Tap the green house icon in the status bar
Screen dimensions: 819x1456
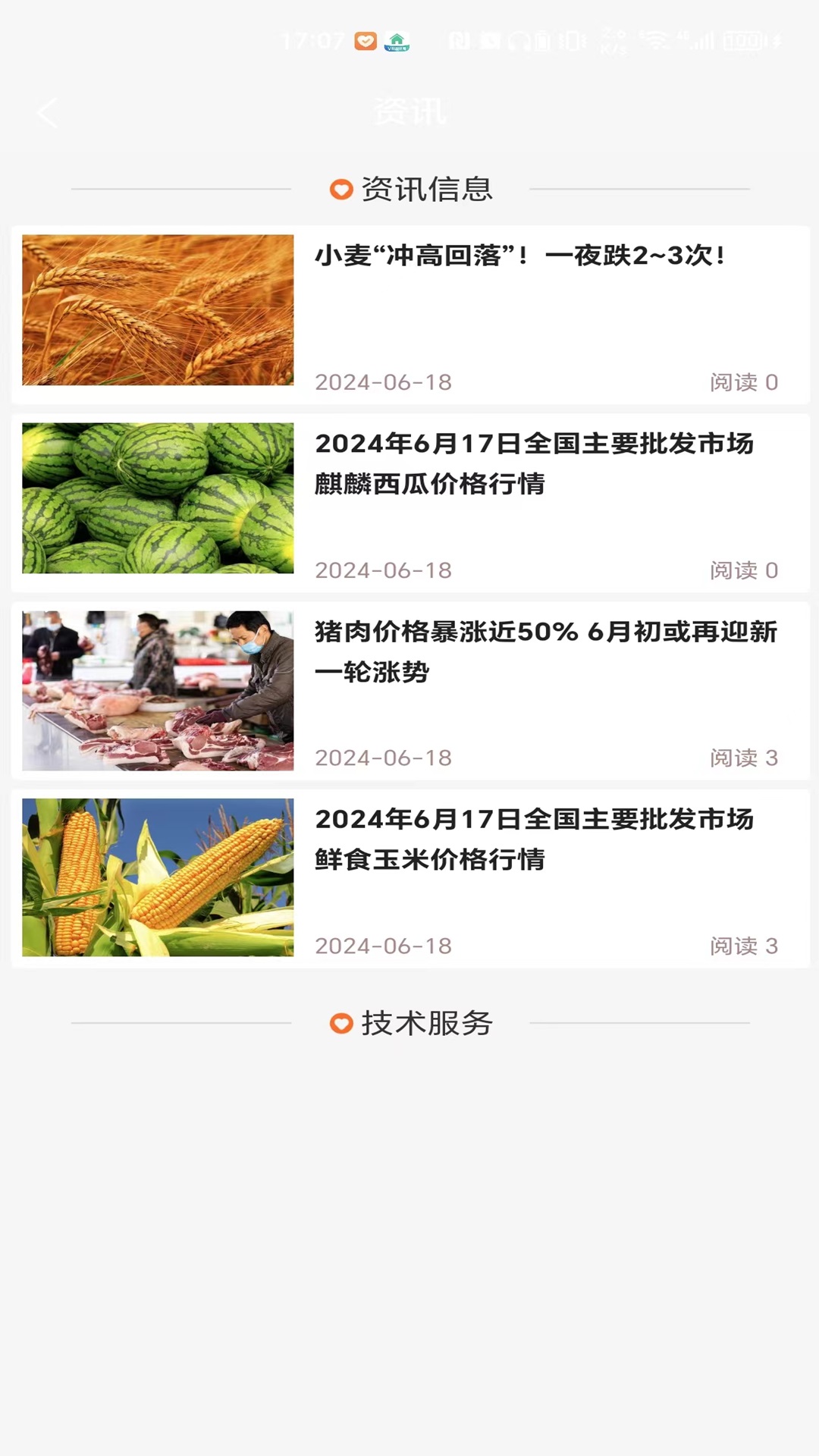tap(397, 39)
